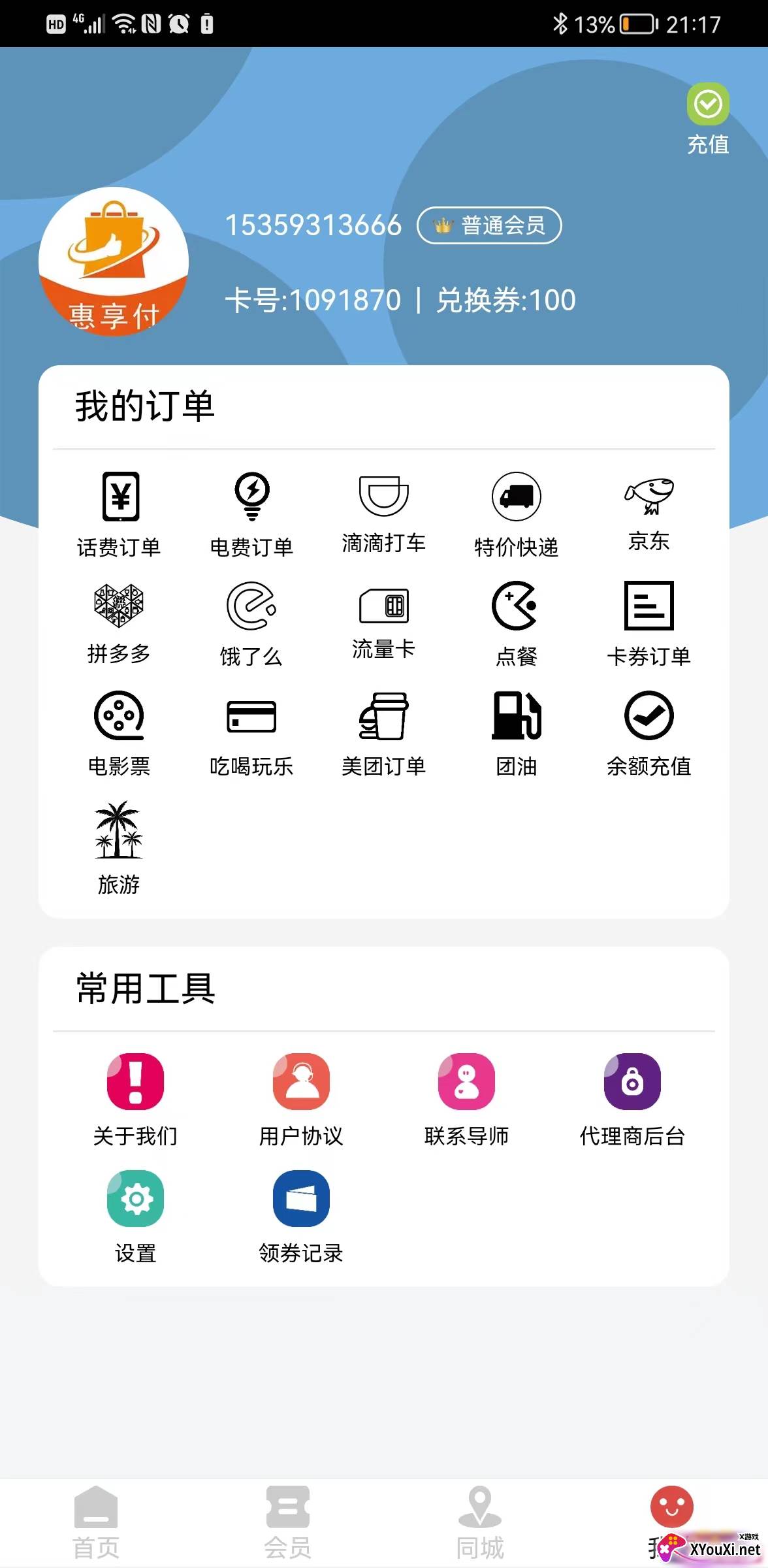Viewport: 768px width, 1568px height.
Task: Open 拼多多 orders
Action: click(x=119, y=622)
